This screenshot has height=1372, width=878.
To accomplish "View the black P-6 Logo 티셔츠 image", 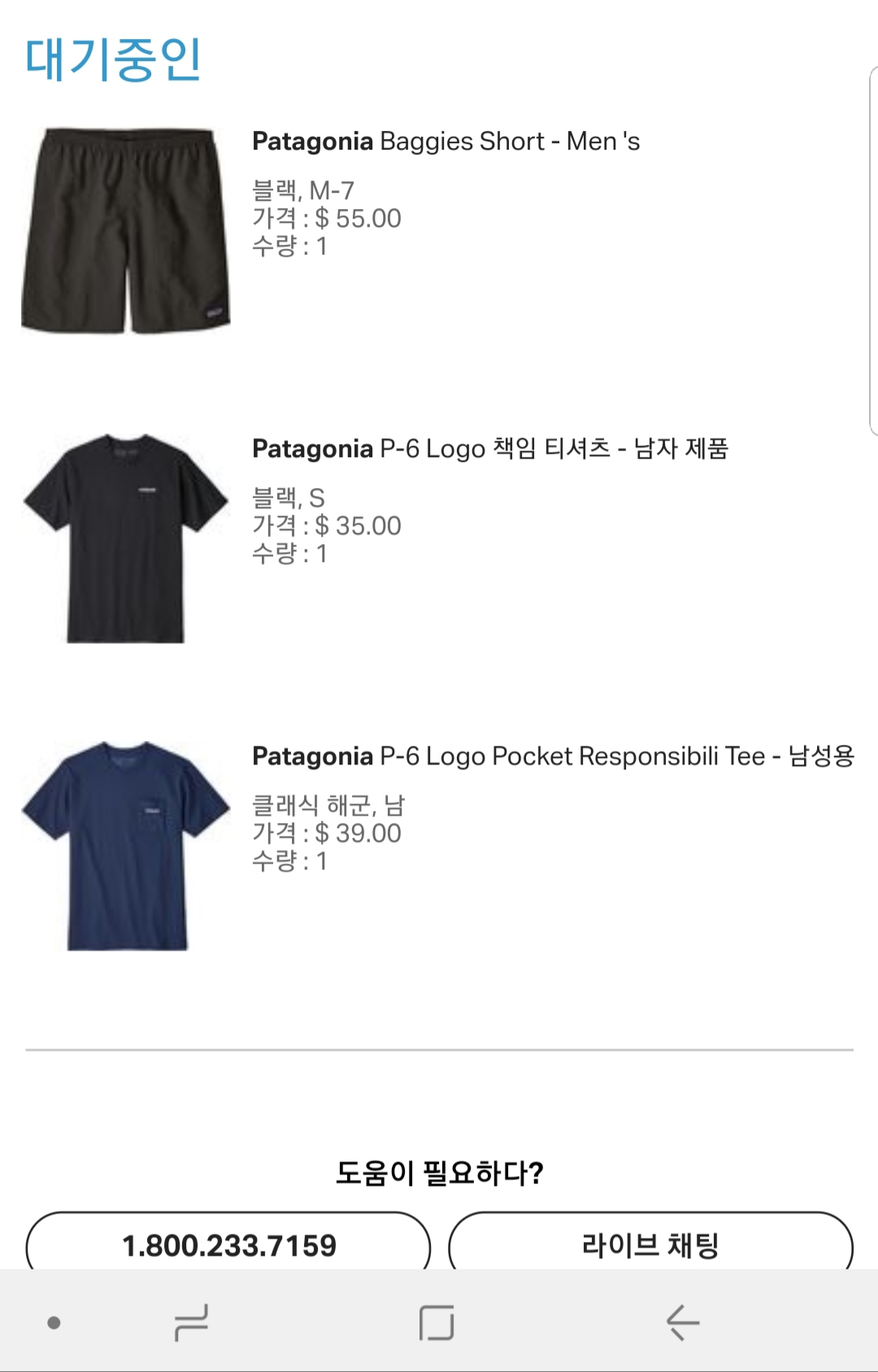I will click(x=126, y=538).
